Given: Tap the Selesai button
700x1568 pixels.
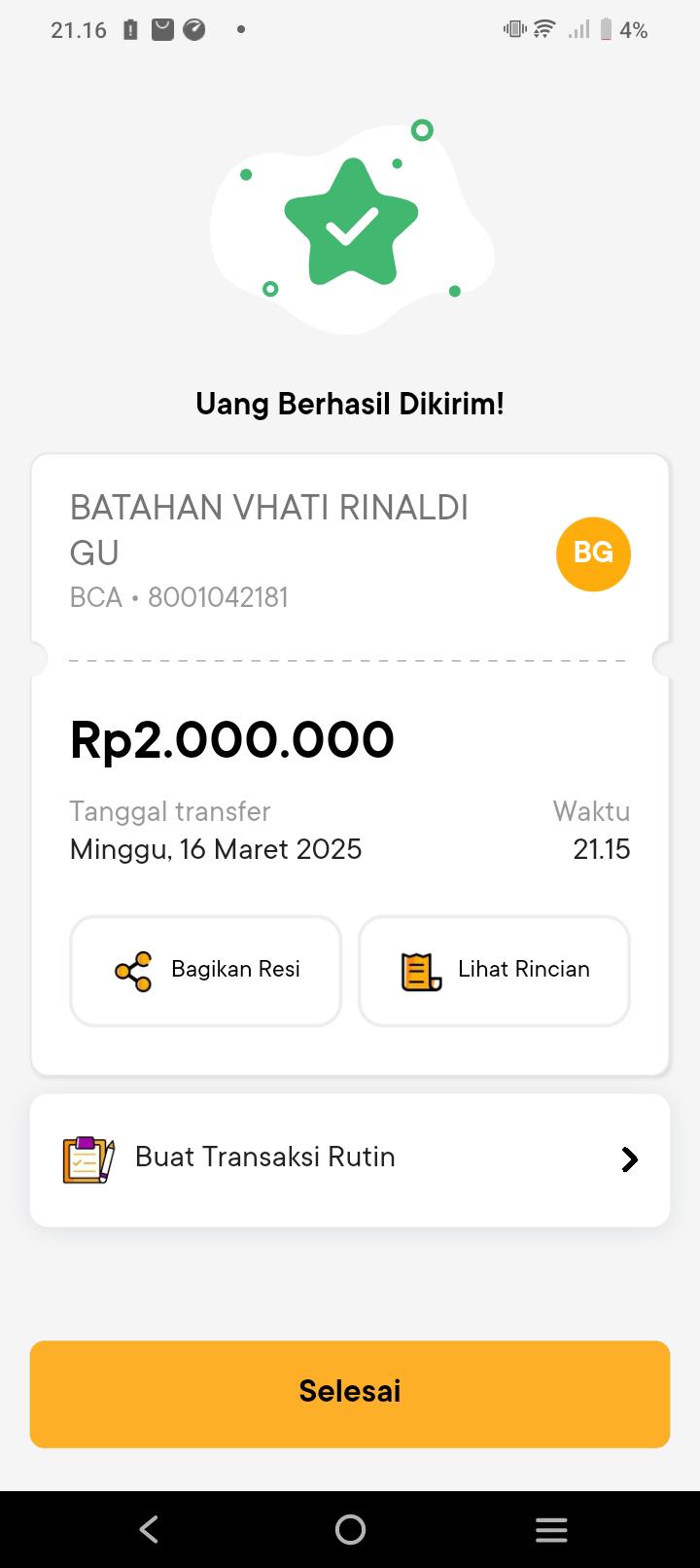Looking at the screenshot, I should click(350, 1393).
